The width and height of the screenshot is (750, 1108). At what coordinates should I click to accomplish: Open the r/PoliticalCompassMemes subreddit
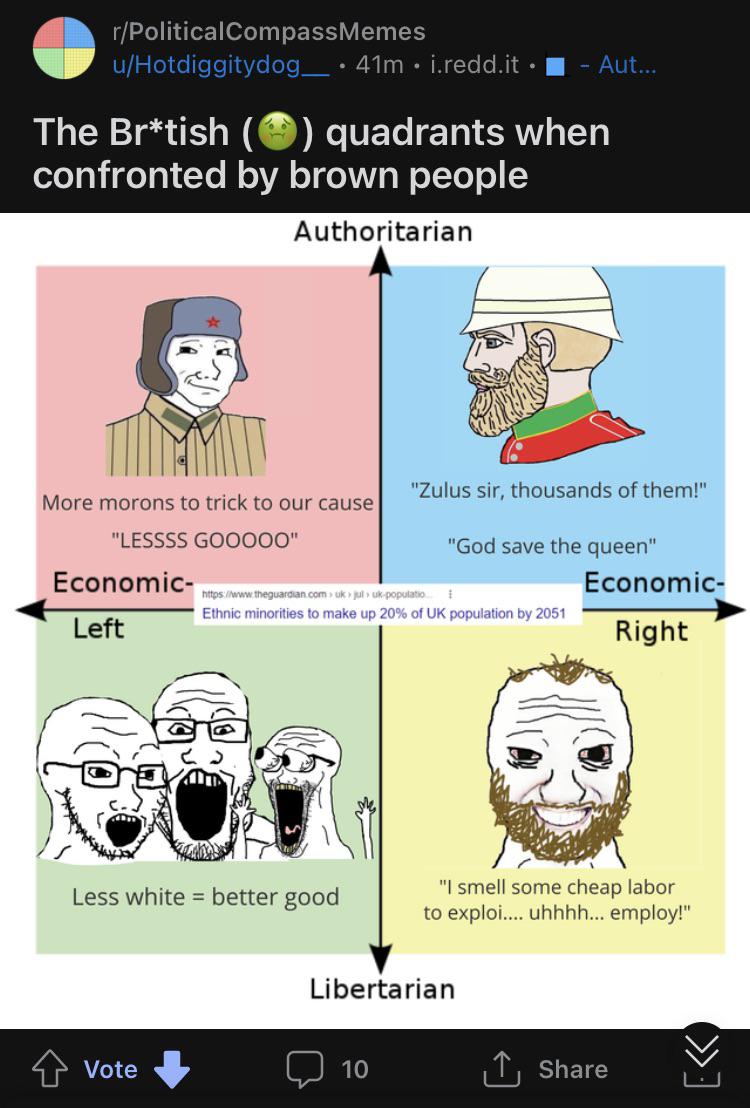coord(268,33)
